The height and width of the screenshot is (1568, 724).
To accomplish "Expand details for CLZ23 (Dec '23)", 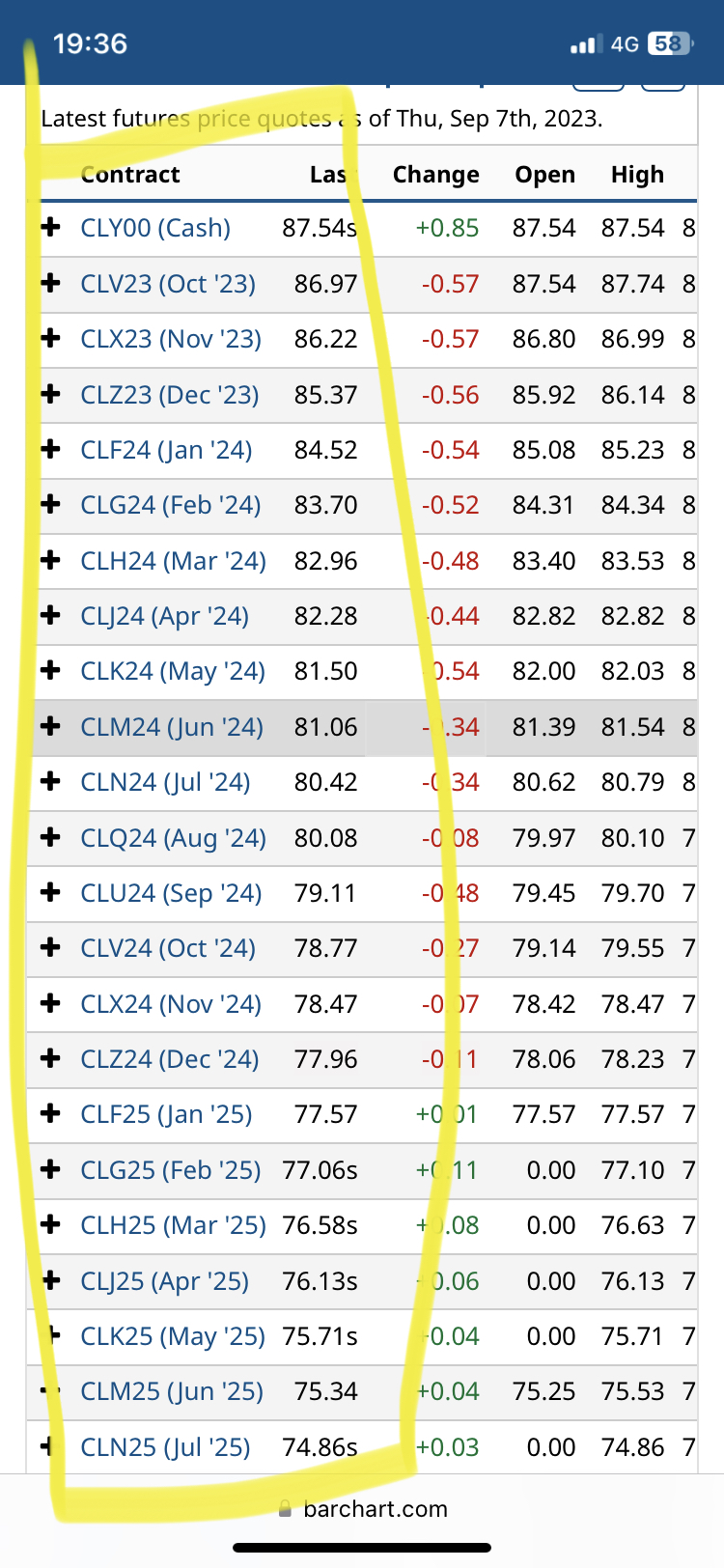I will (50, 394).
